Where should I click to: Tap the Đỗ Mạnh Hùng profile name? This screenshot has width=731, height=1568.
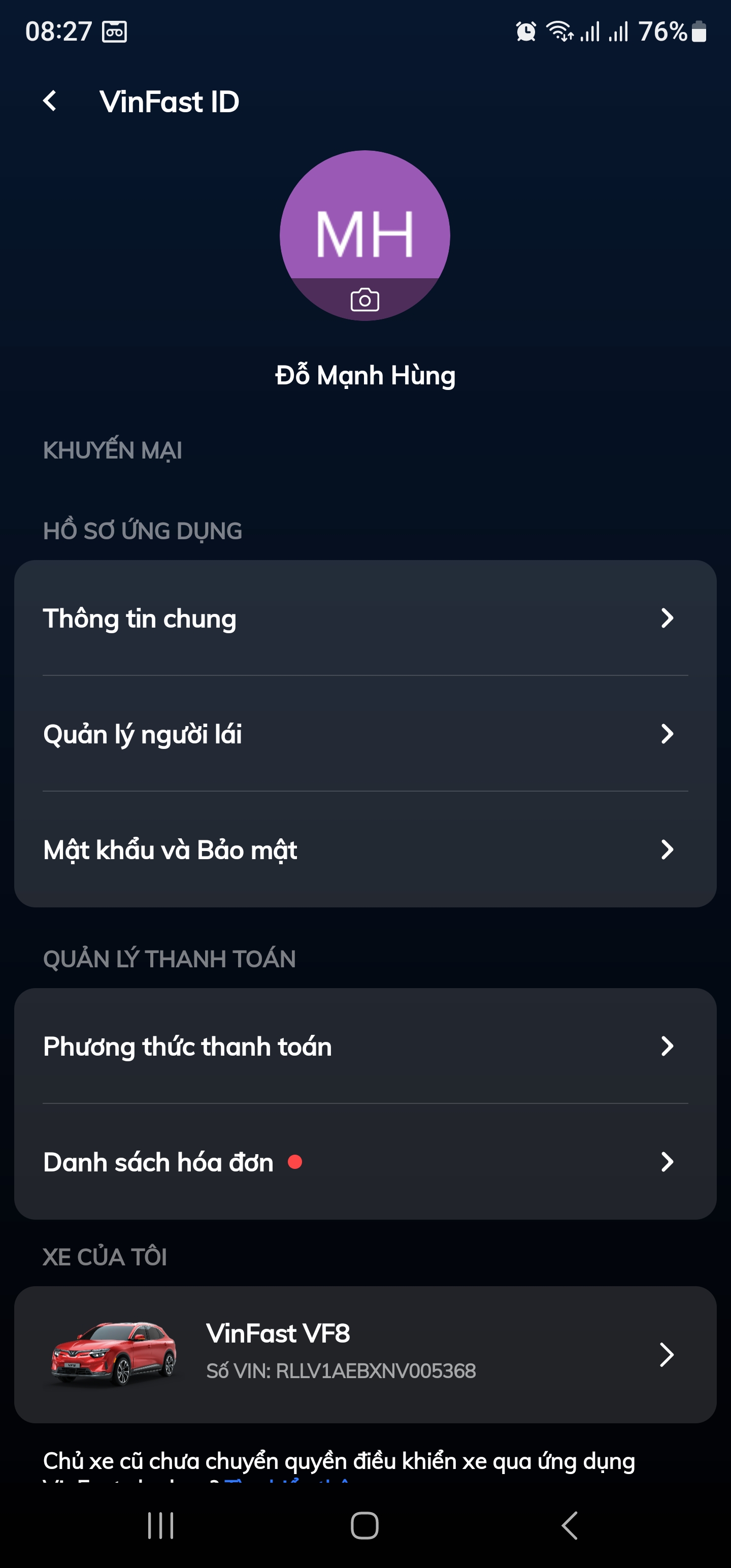365,375
